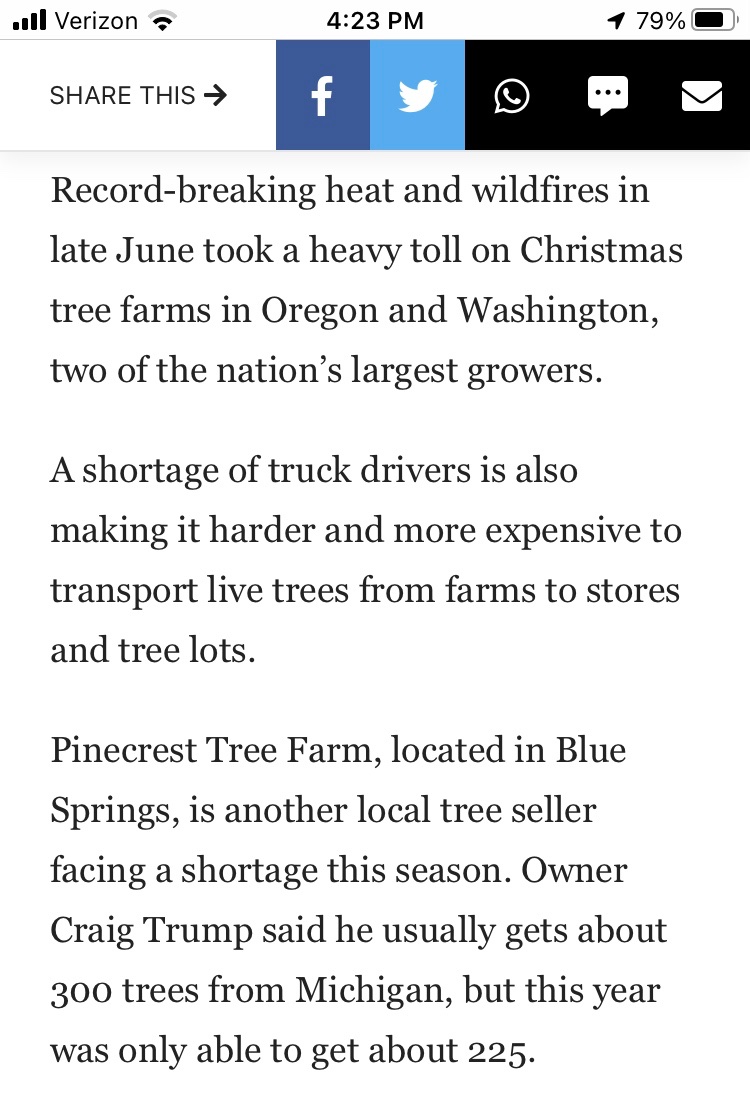Share the article via WhatsApp
This screenshot has width=750, height=1120.
tap(512, 96)
